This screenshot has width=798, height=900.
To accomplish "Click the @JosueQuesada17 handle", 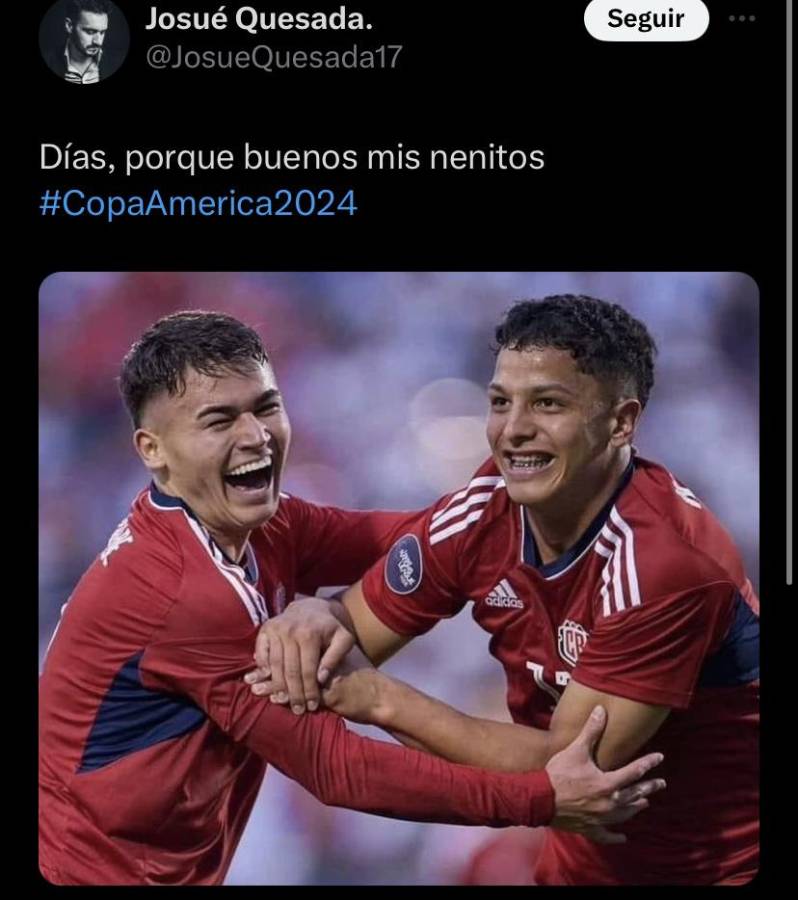I will click(x=273, y=59).
